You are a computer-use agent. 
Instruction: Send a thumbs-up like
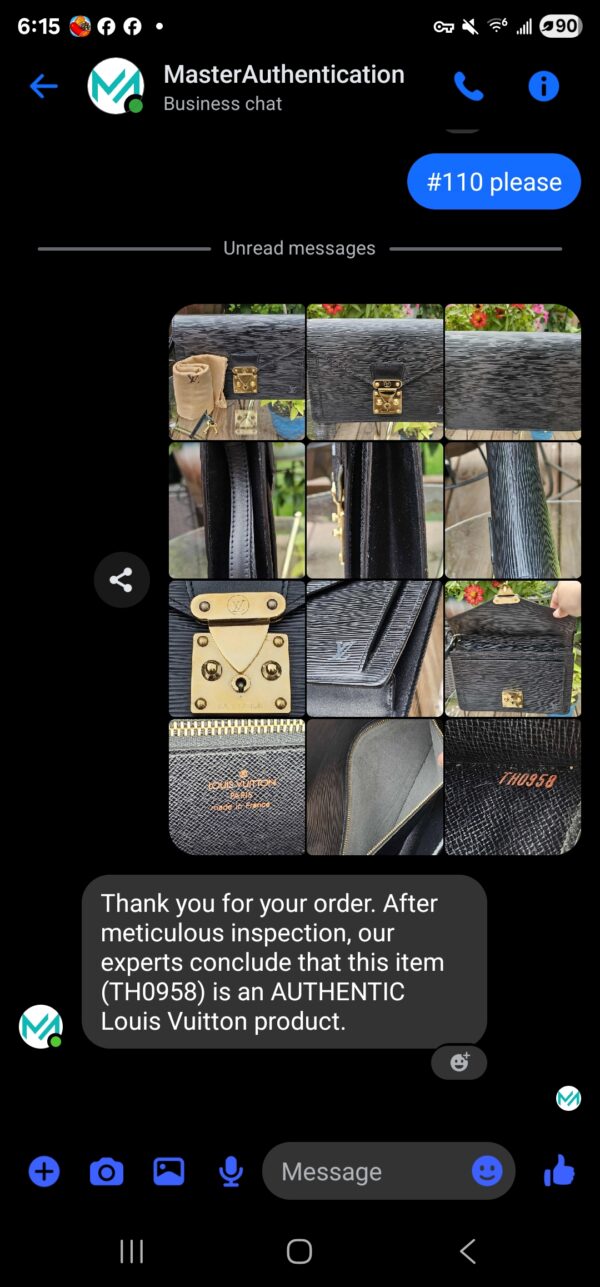click(x=559, y=1169)
